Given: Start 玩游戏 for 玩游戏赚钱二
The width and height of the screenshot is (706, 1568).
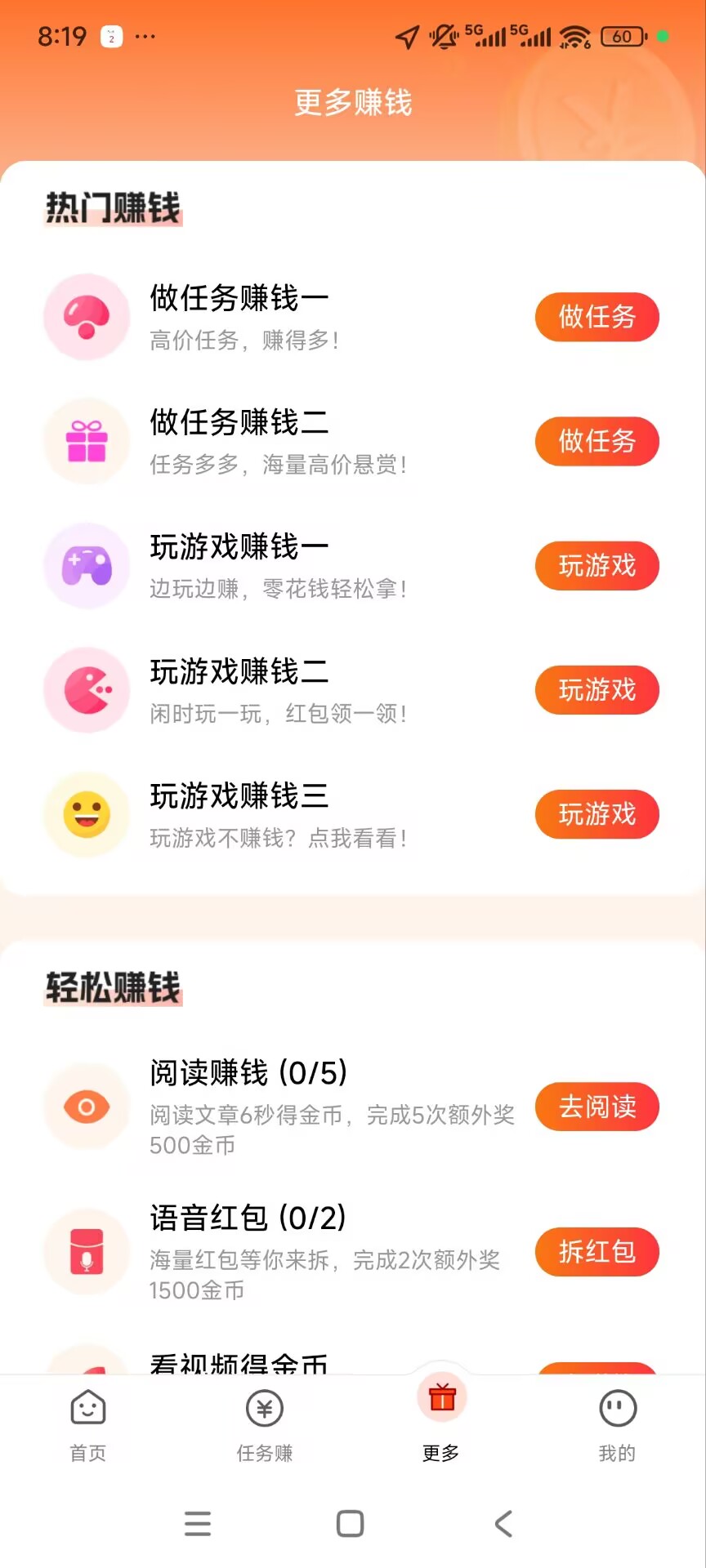Looking at the screenshot, I should (x=597, y=690).
